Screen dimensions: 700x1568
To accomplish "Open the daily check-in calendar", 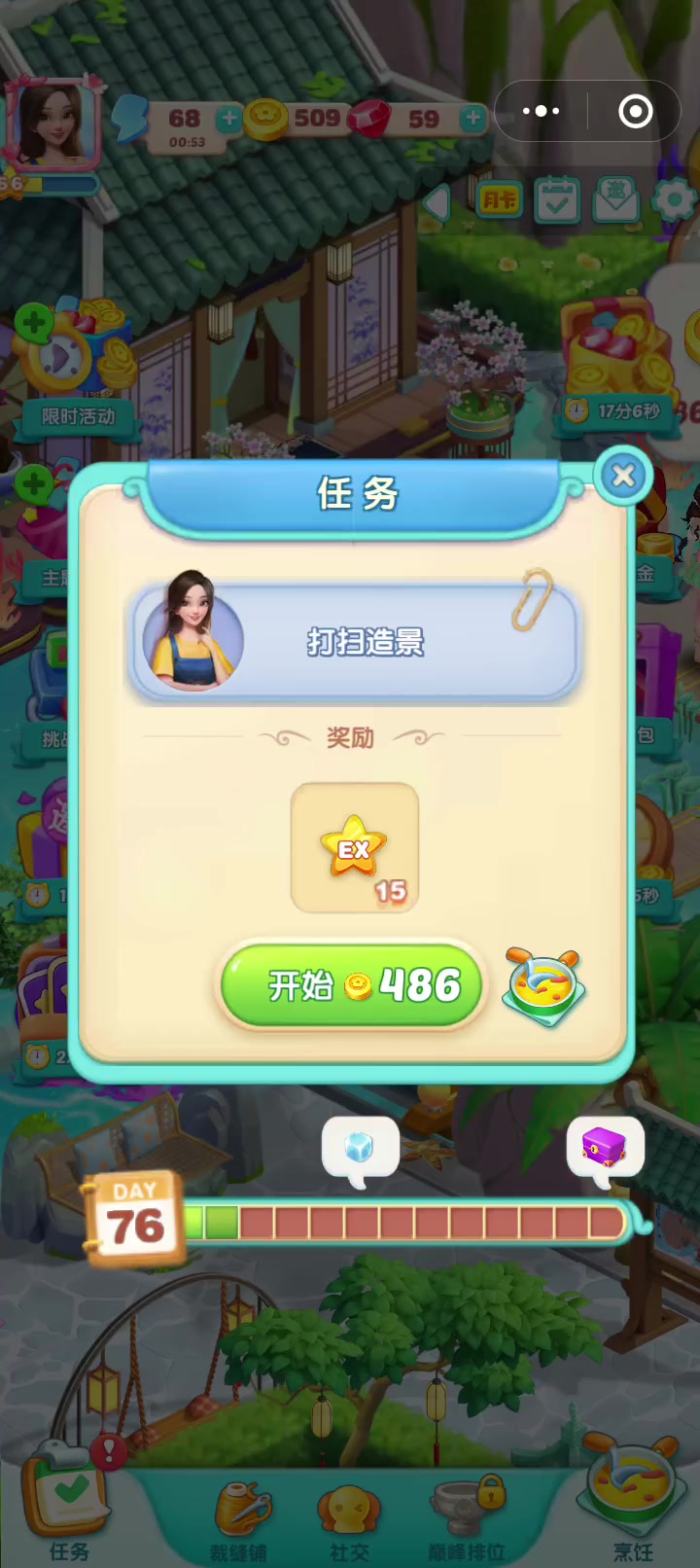I will (x=557, y=201).
